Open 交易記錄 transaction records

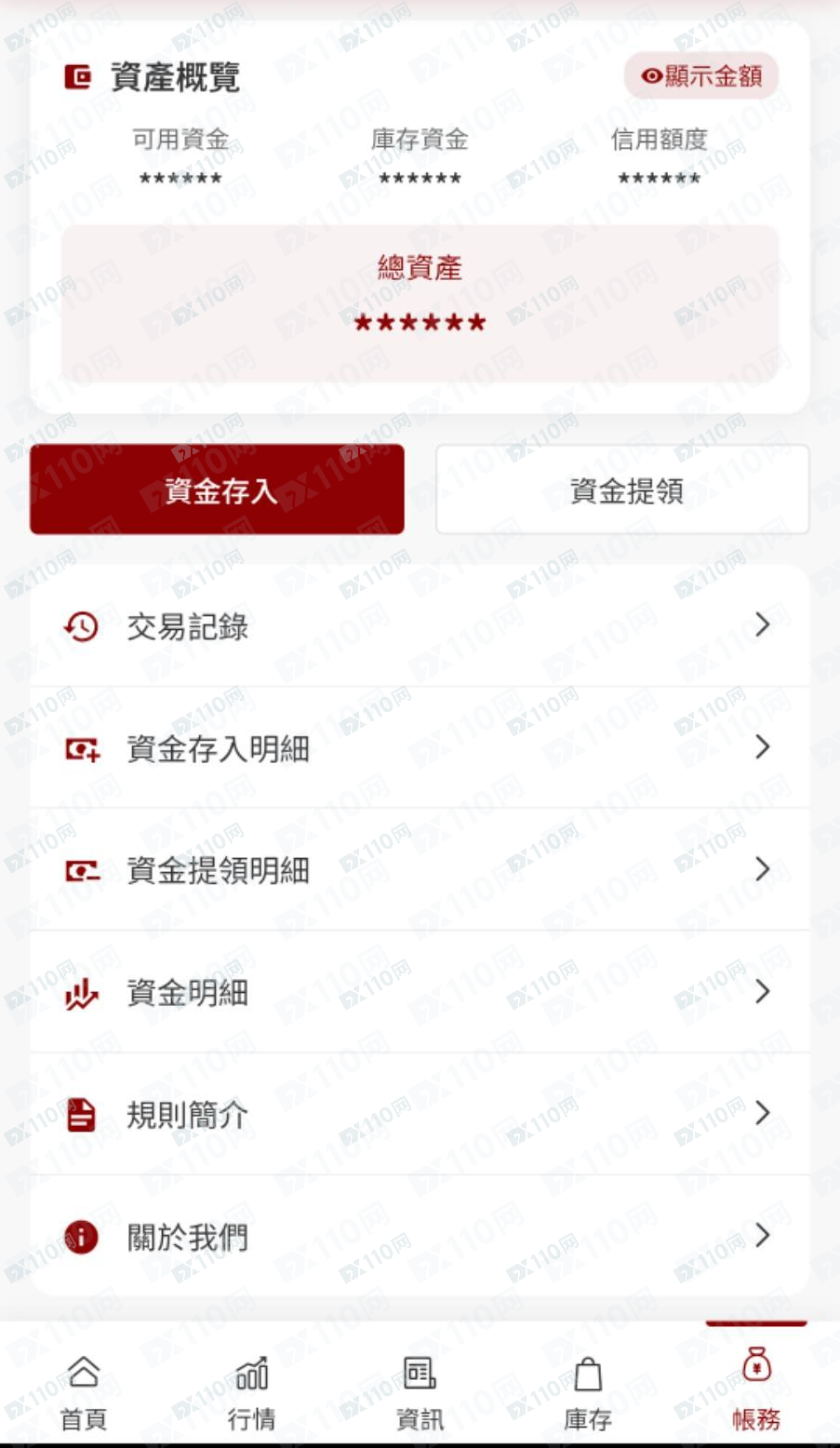click(419, 626)
